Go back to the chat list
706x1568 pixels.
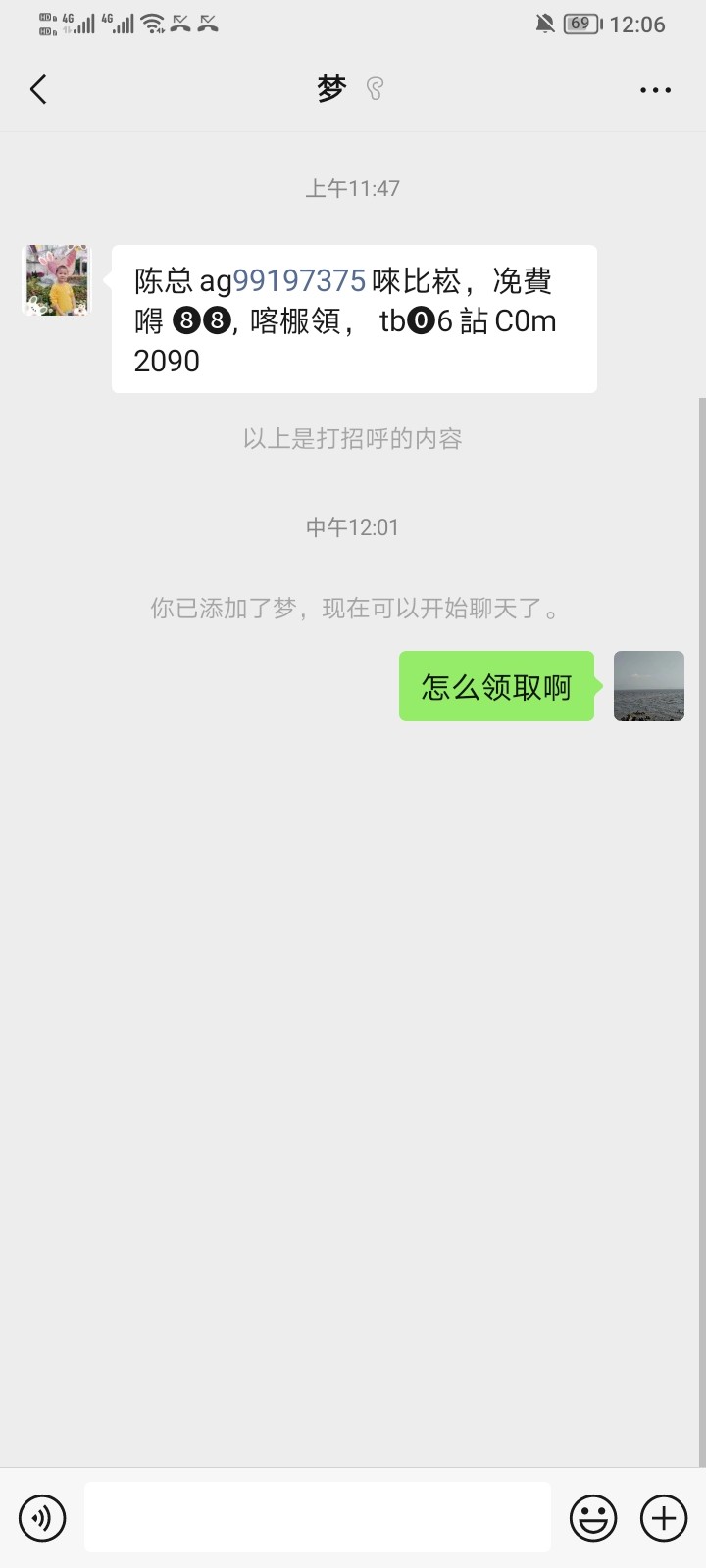pos(38,90)
